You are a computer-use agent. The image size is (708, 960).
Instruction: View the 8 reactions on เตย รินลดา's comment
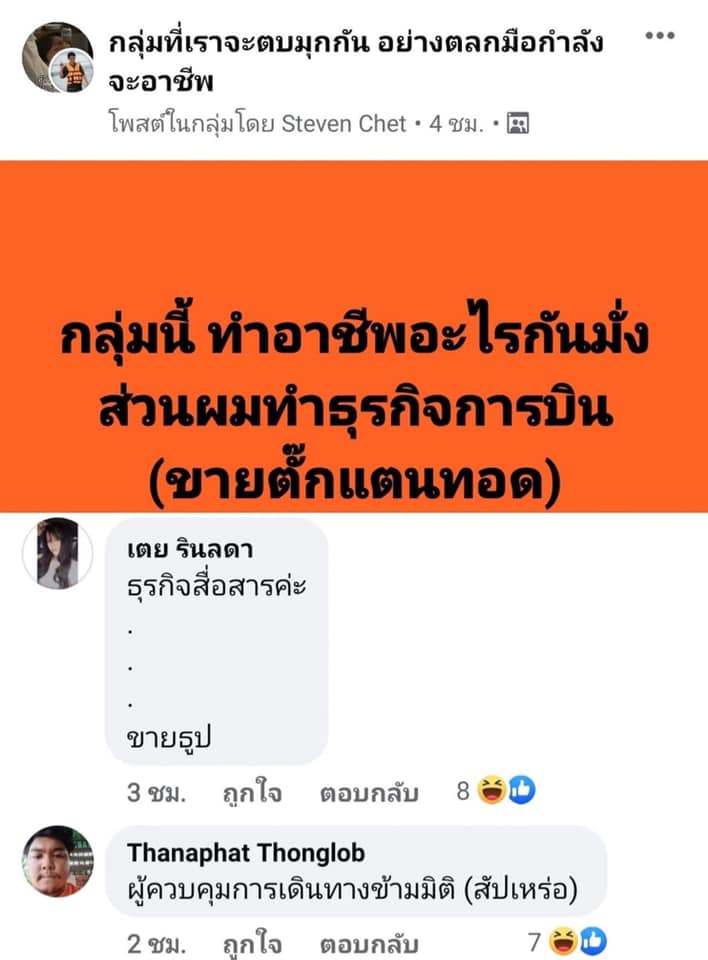tap(497, 792)
